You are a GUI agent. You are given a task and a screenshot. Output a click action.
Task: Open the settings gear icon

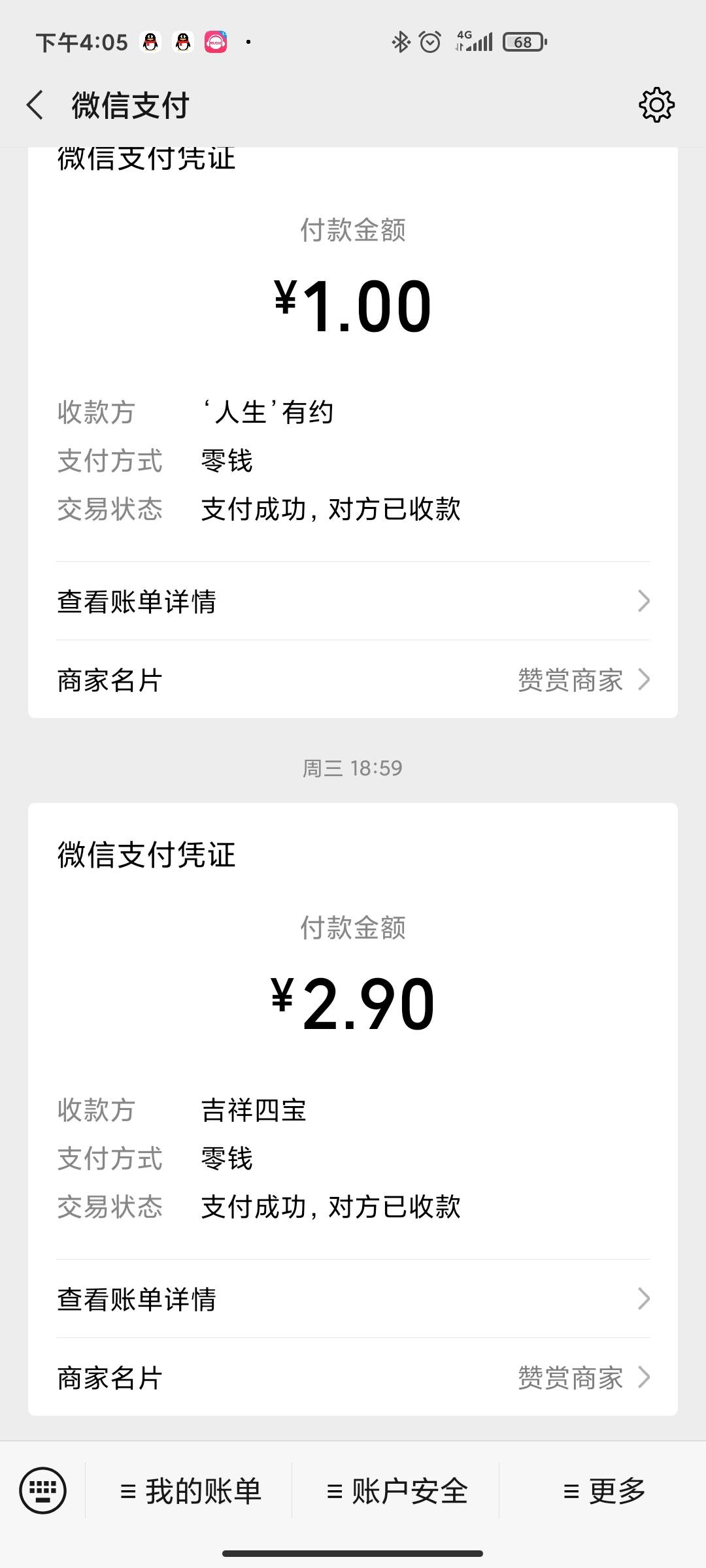pos(656,105)
